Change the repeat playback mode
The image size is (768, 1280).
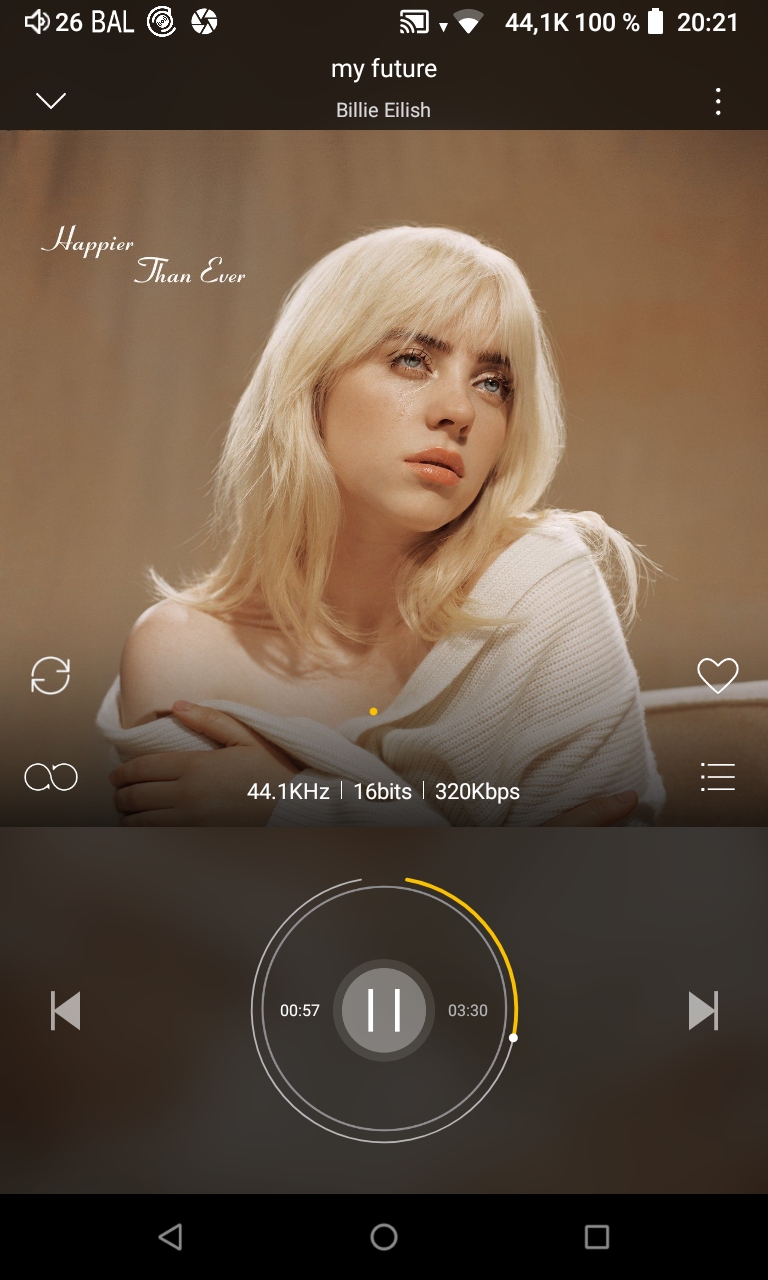click(x=51, y=676)
